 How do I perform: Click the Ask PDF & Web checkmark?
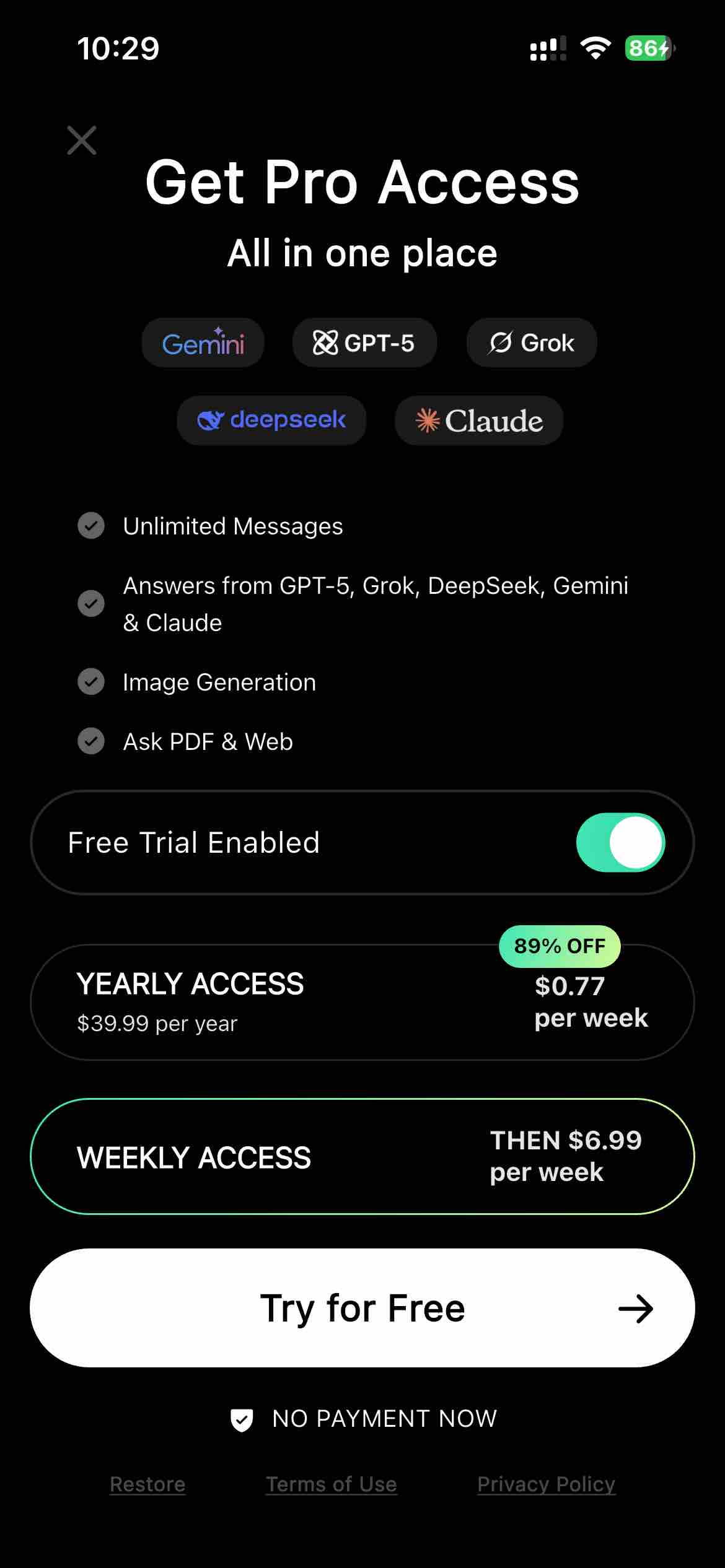point(91,741)
